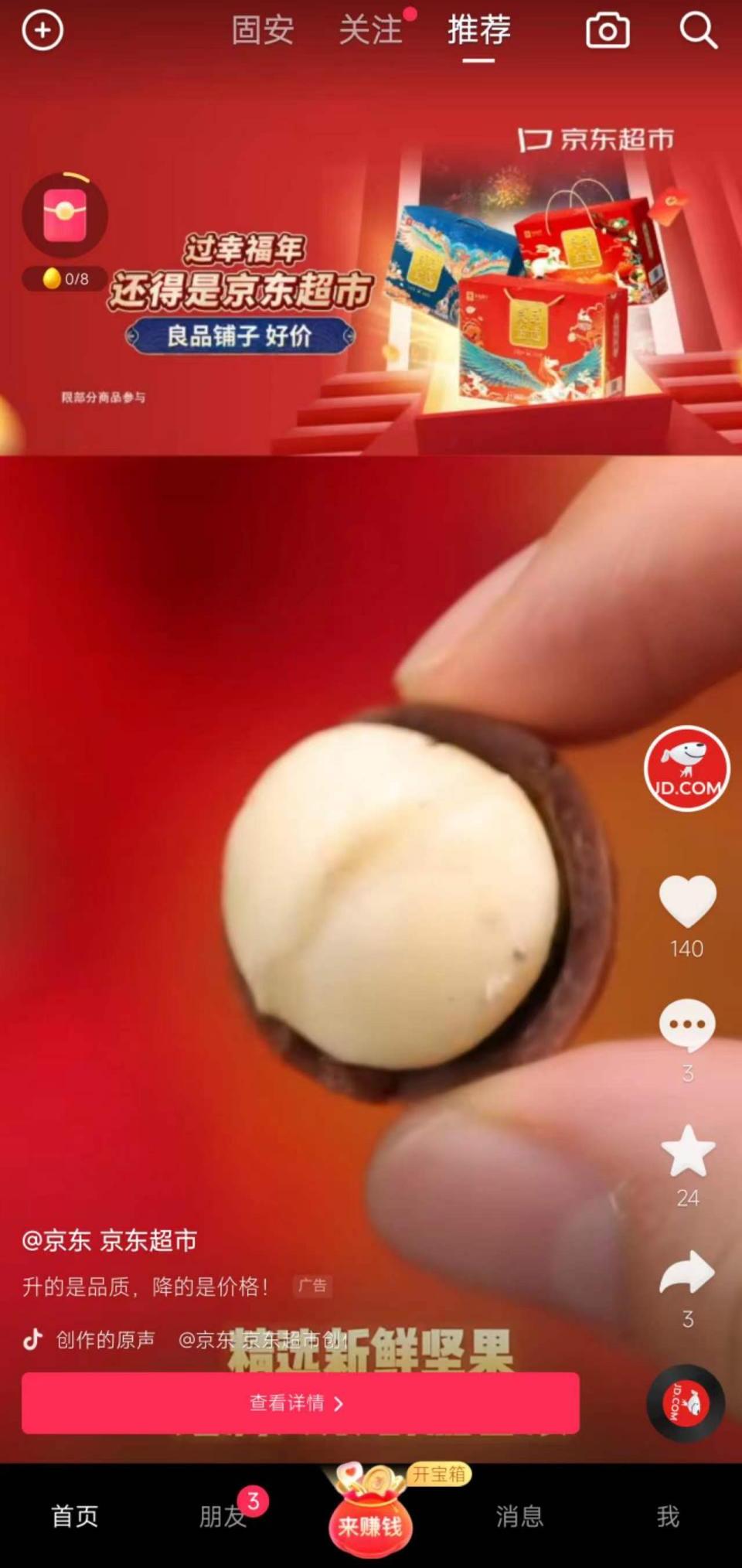Open the @京东 京东超市 account name

109,1240
